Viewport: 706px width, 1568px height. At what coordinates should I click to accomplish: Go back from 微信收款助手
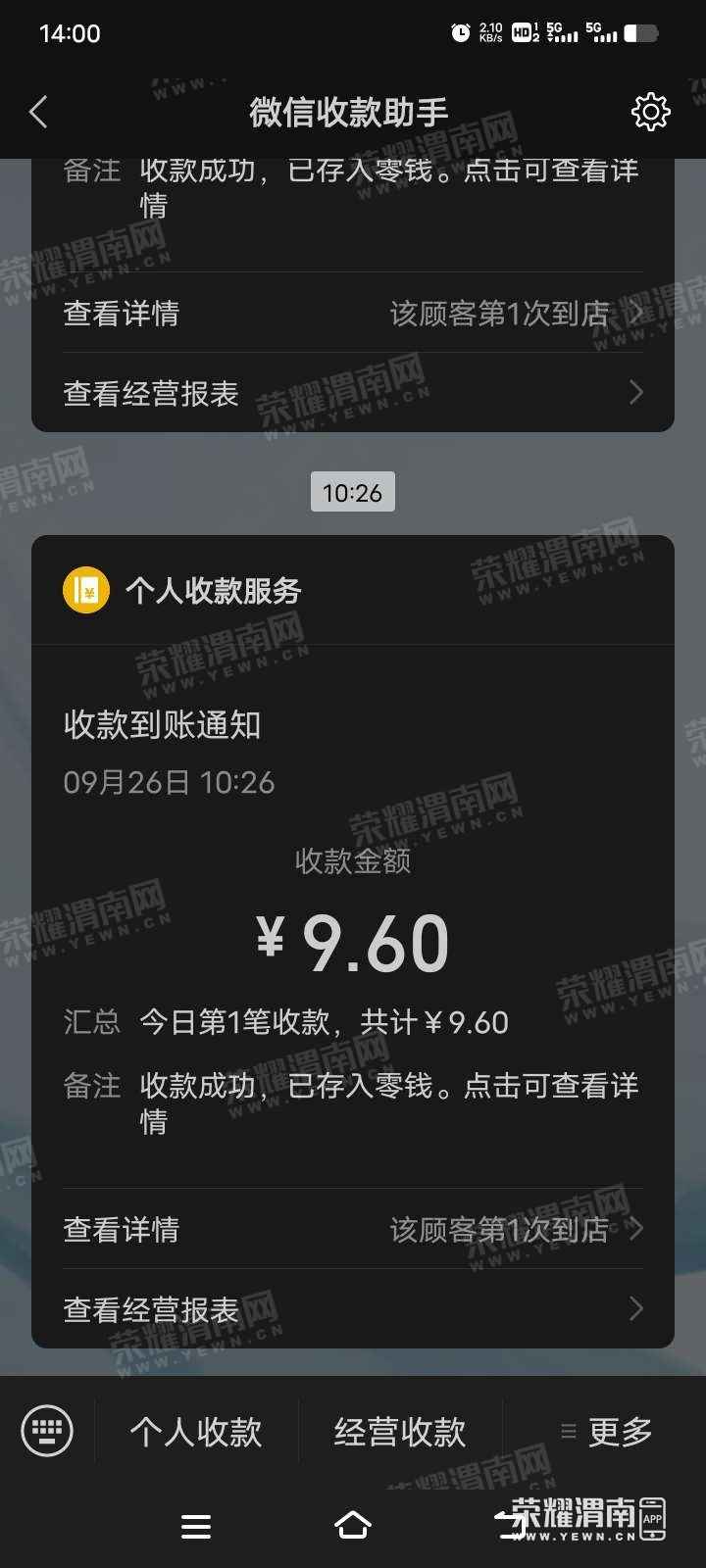point(39,112)
